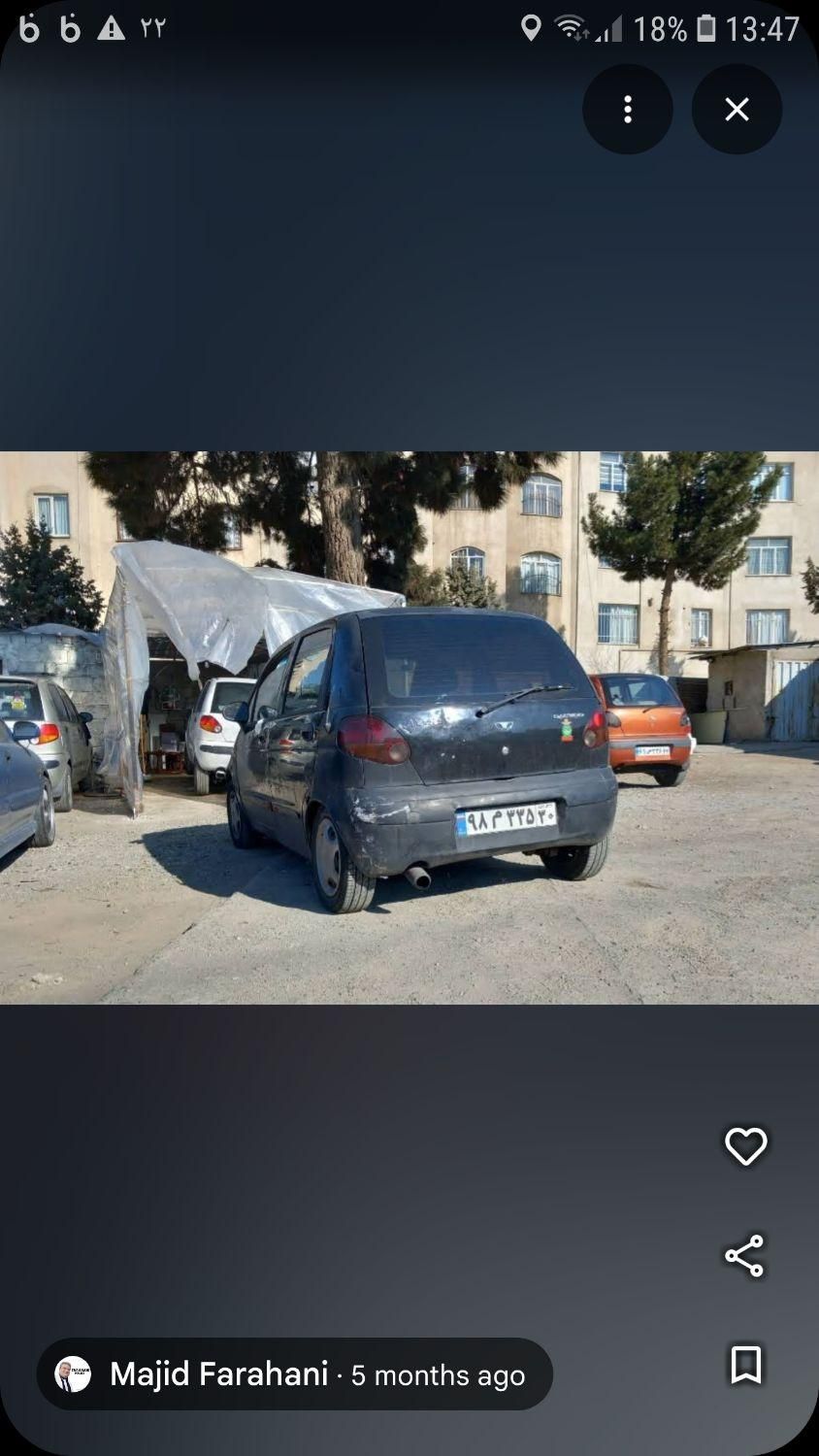Bookmark this photo
Image resolution: width=819 pixels, height=1456 pixels.
tap(745, 1365)
